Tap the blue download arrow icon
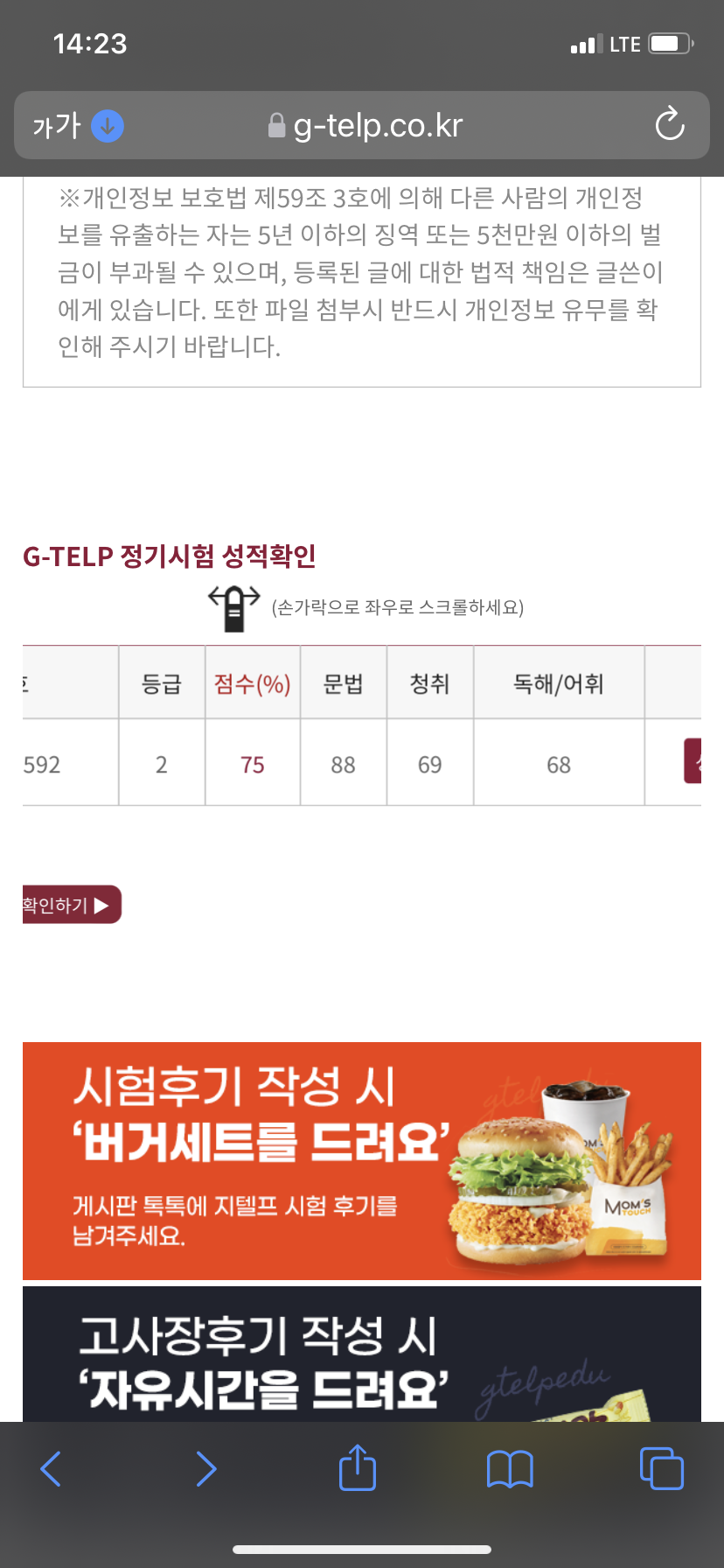The height and width of the screenshot is (1568, 724). (x=108, y=126)
